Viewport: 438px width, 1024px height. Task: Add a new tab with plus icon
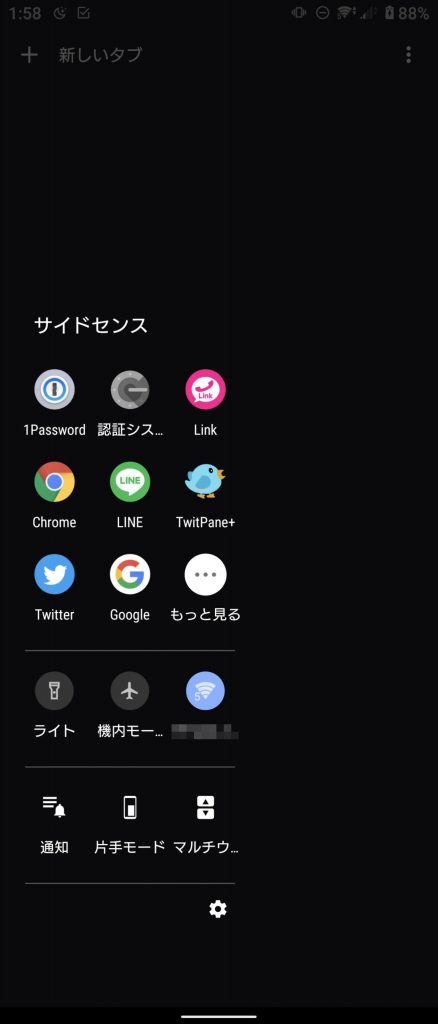[29, 54]
